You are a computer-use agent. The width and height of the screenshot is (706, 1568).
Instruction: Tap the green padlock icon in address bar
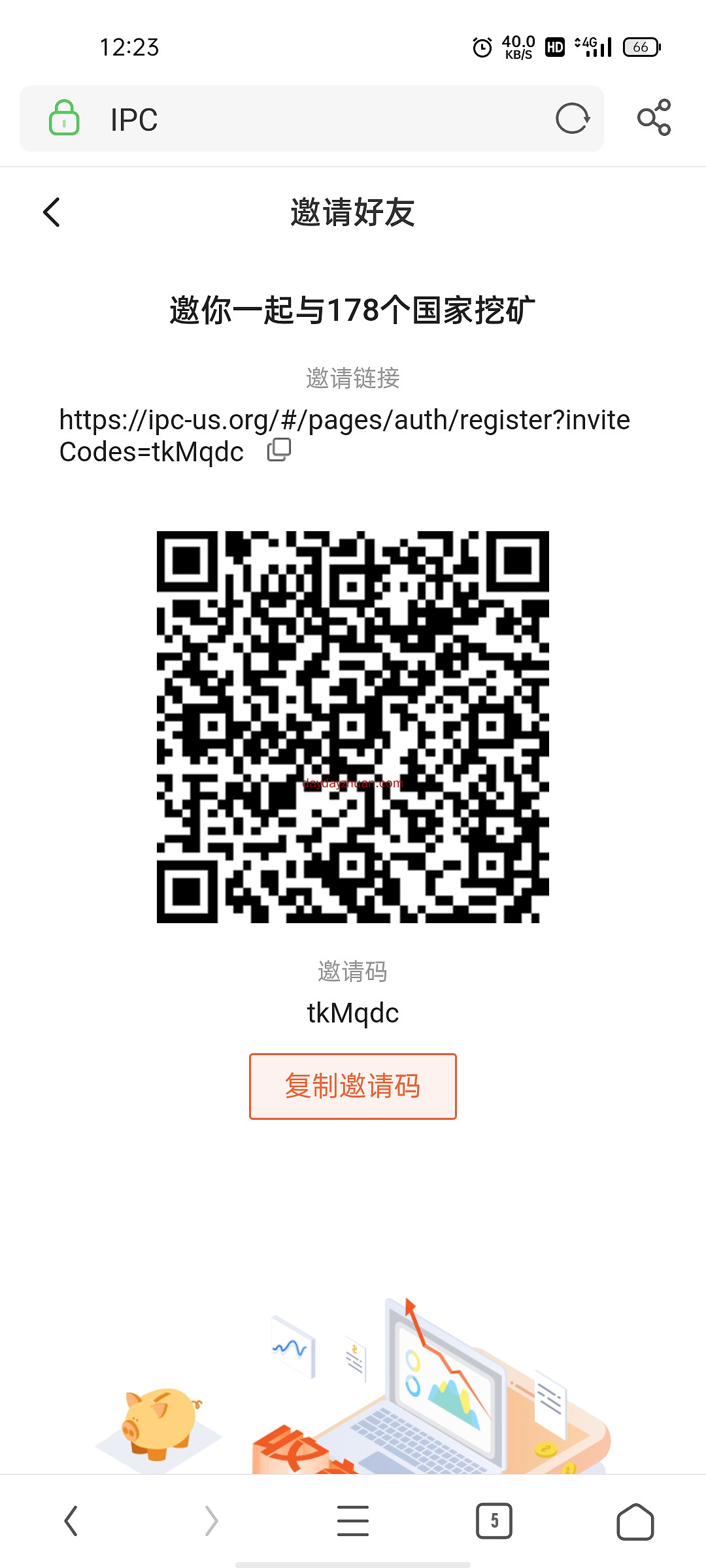63,119
